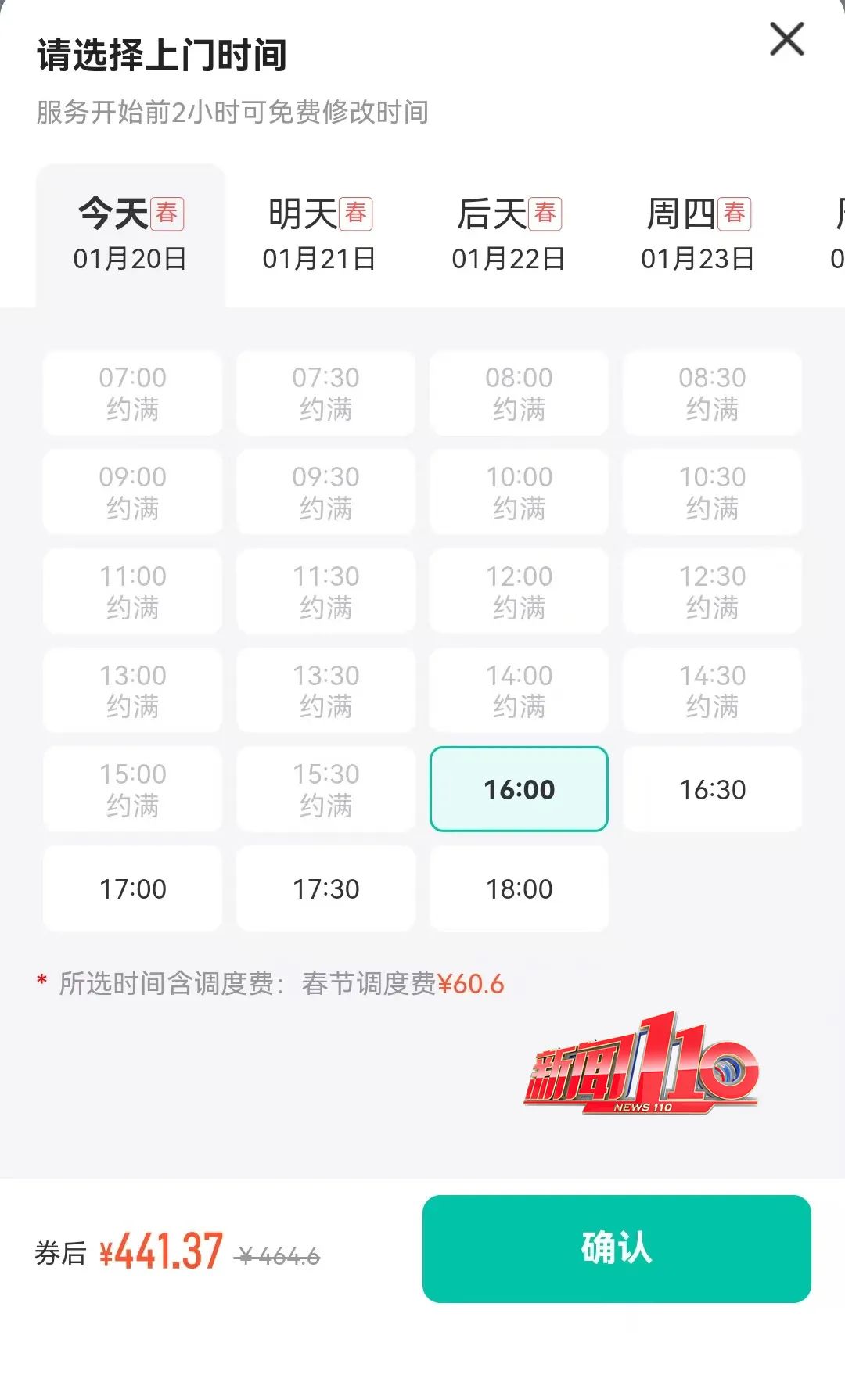Switch to 周四 01月23日 tab
This screenshot has width=845, height=1400.
click(x=697, y=235)
